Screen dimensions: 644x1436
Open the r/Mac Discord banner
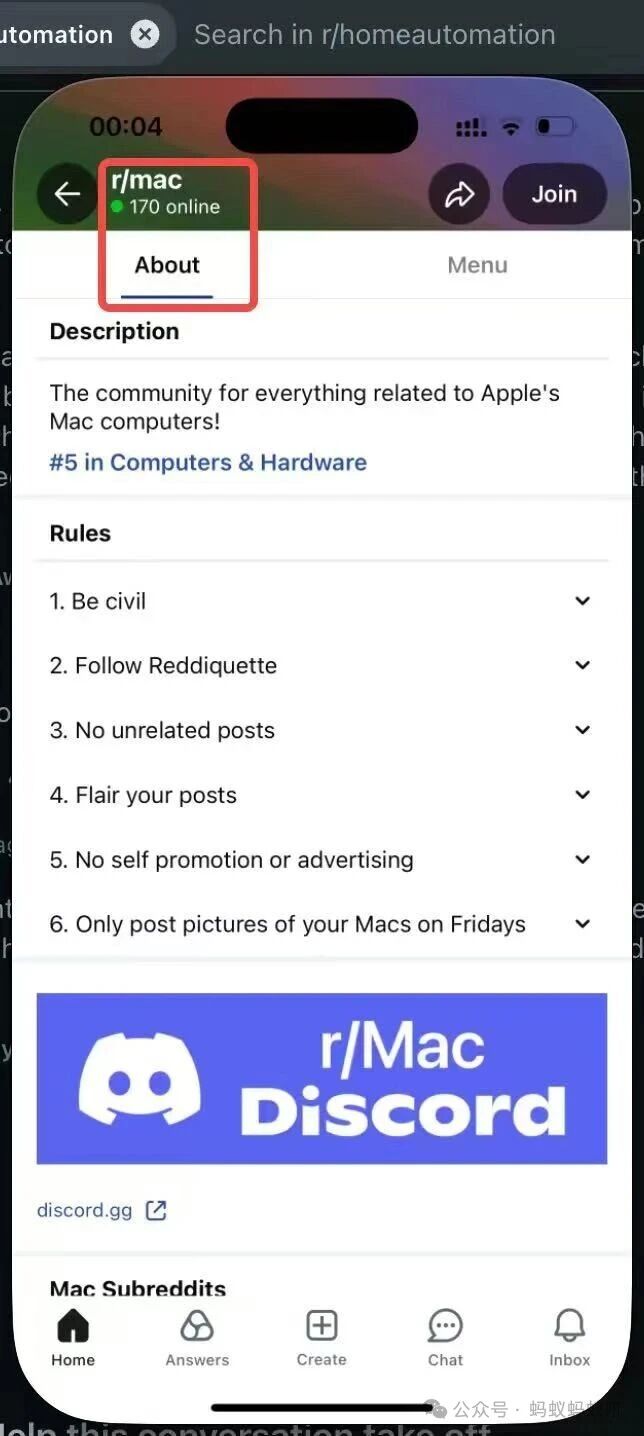pos(322,1078)
